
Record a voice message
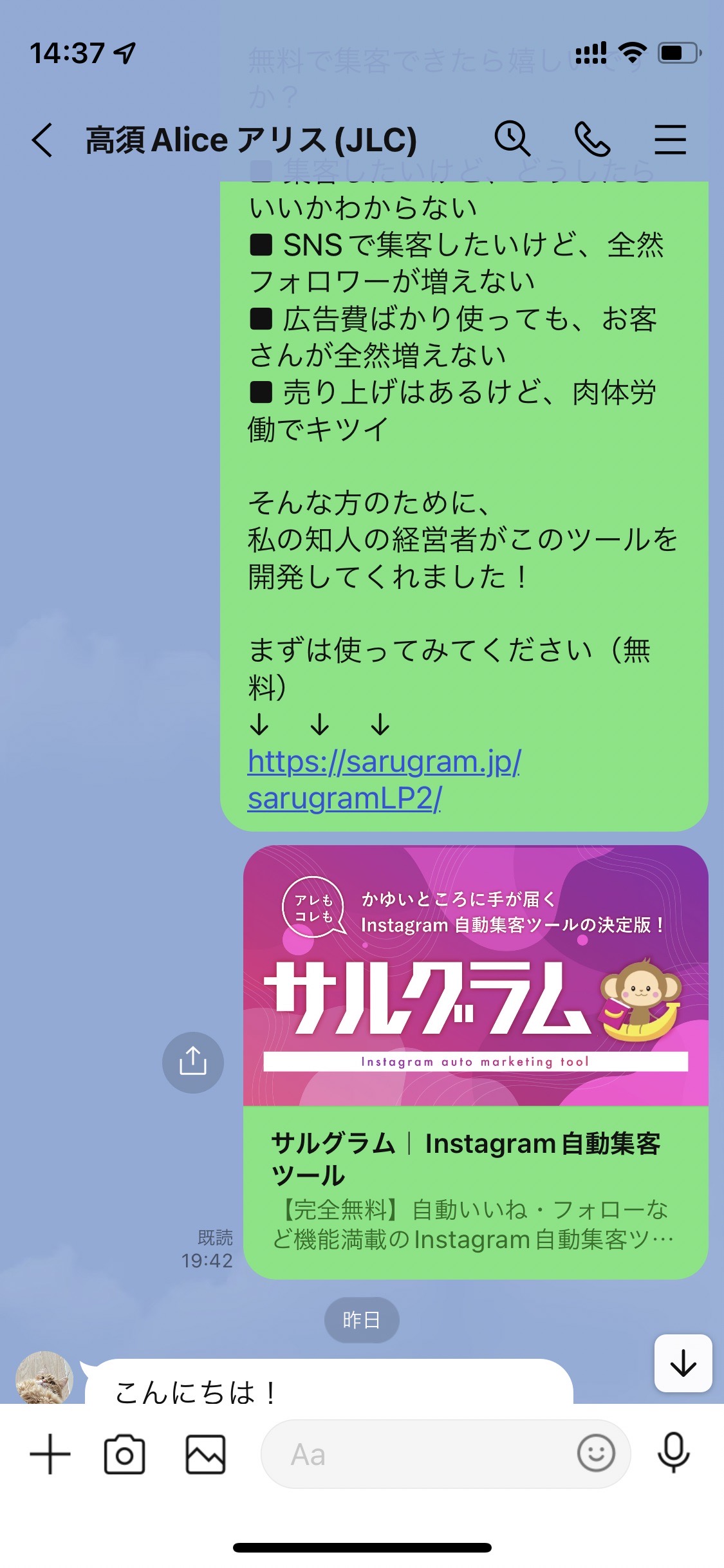pyautogui.click(x=674, y=1453)
